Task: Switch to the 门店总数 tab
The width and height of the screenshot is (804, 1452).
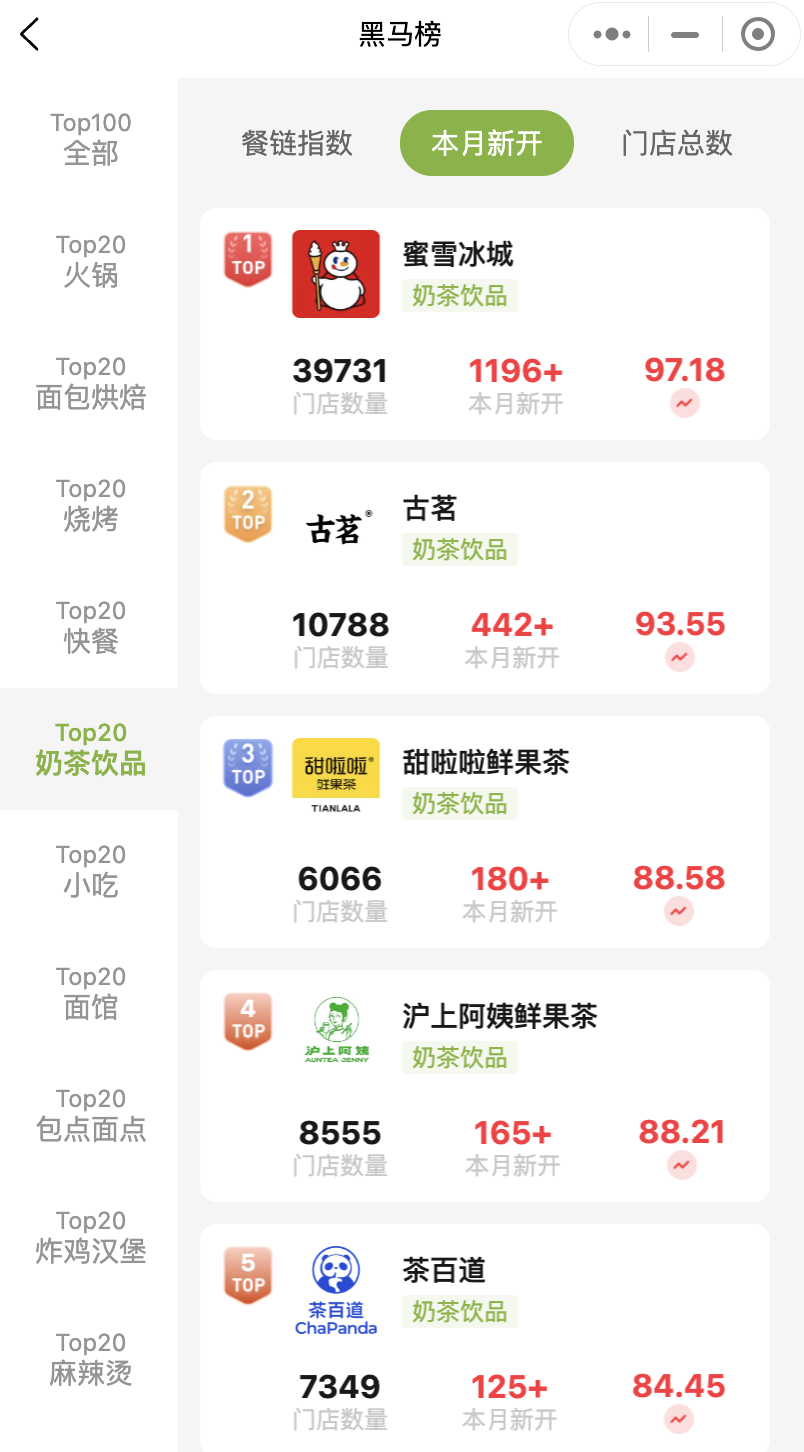Action: coord(677,143)
